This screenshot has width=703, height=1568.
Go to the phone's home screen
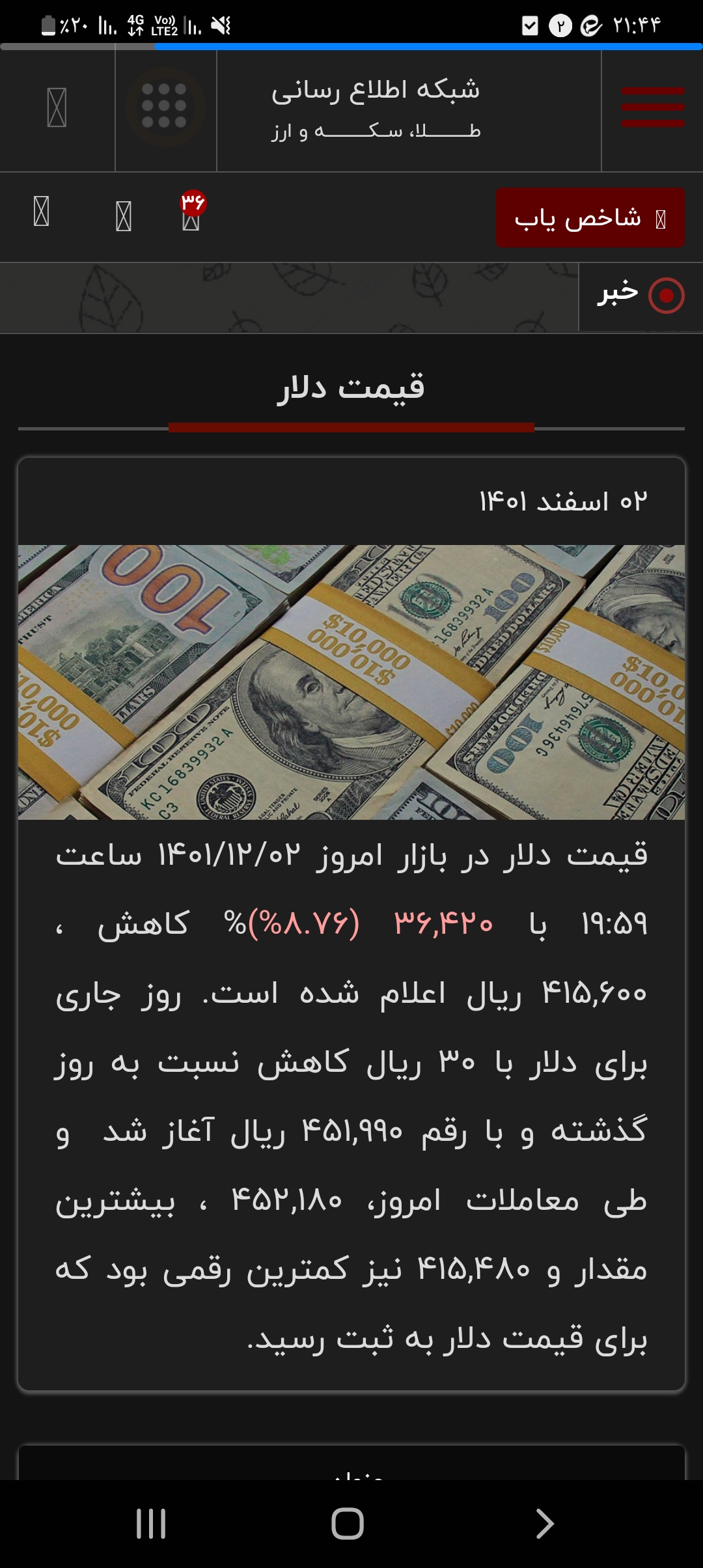(x=348, y=1524)
